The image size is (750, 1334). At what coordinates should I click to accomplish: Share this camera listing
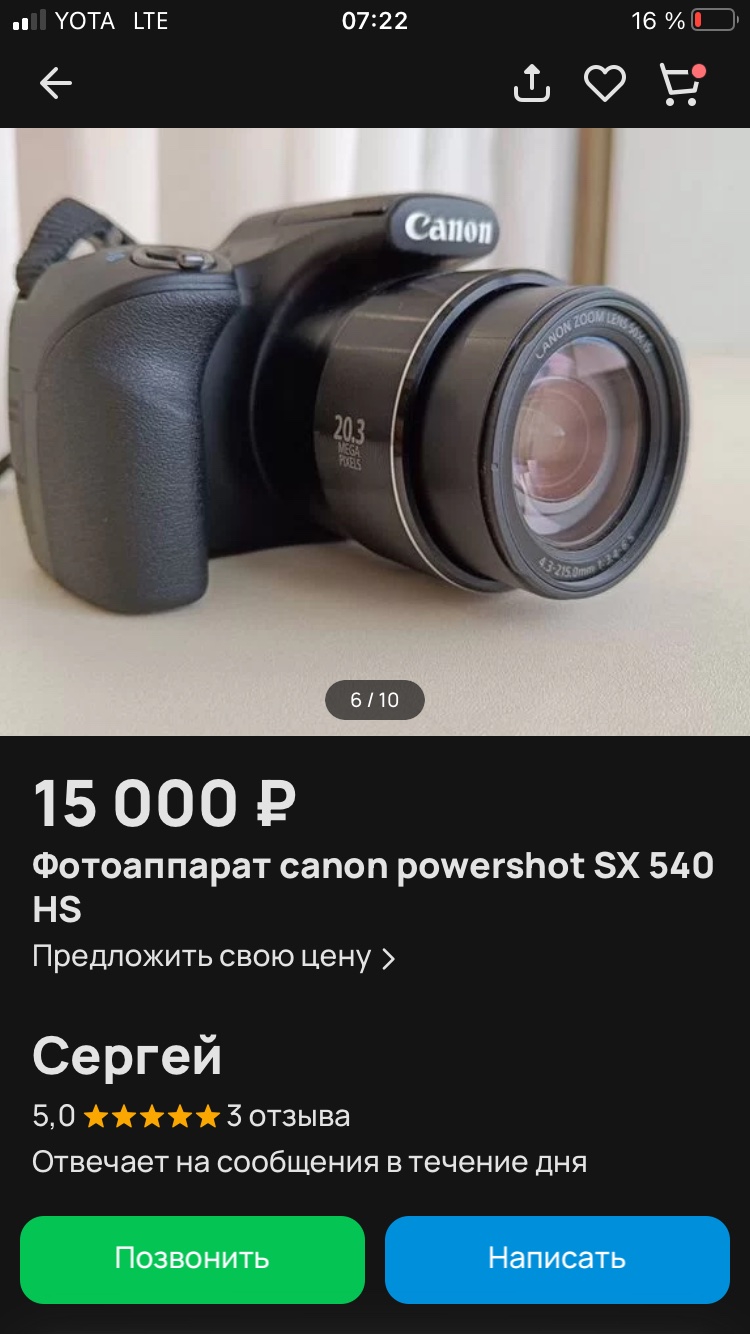coord(532,84)
